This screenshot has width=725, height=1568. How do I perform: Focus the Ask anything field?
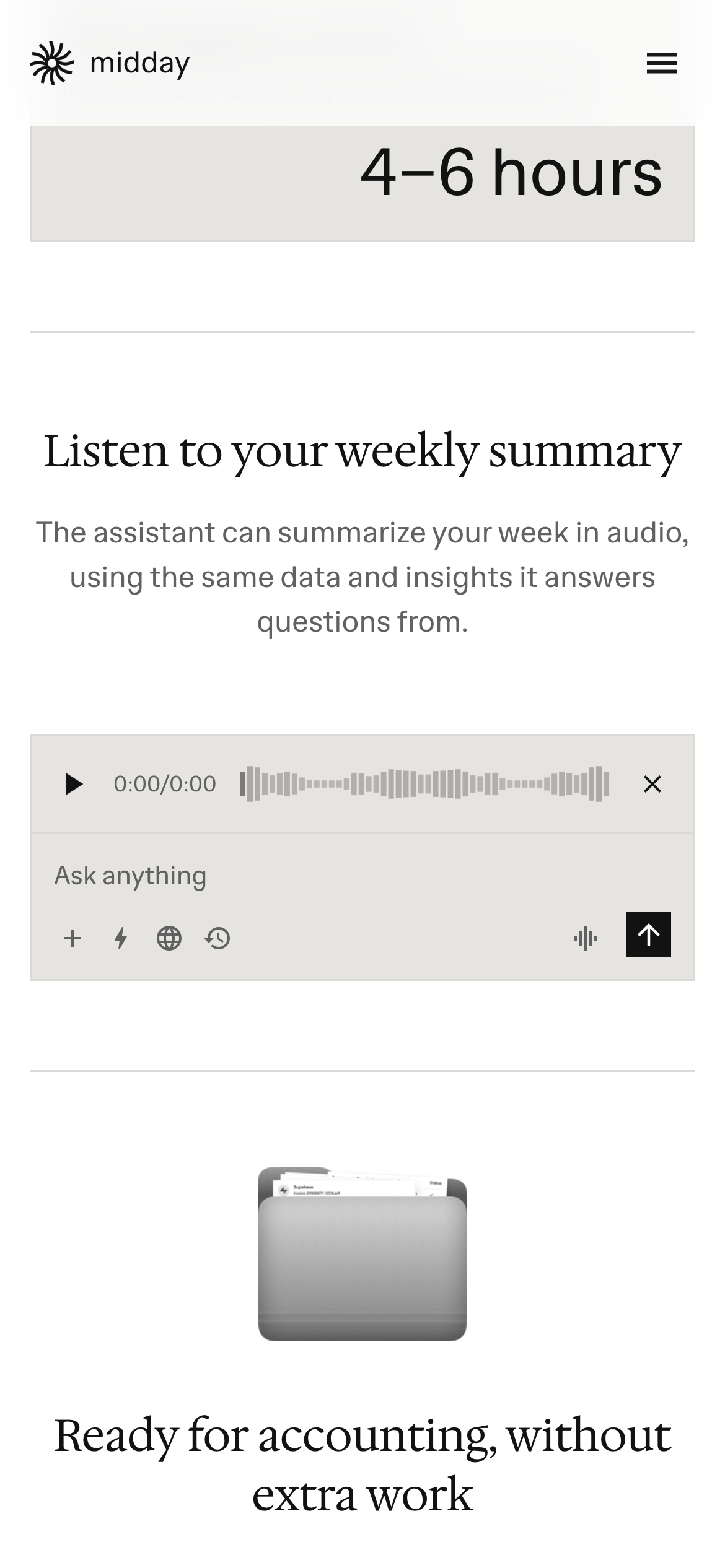coord(362,876)
